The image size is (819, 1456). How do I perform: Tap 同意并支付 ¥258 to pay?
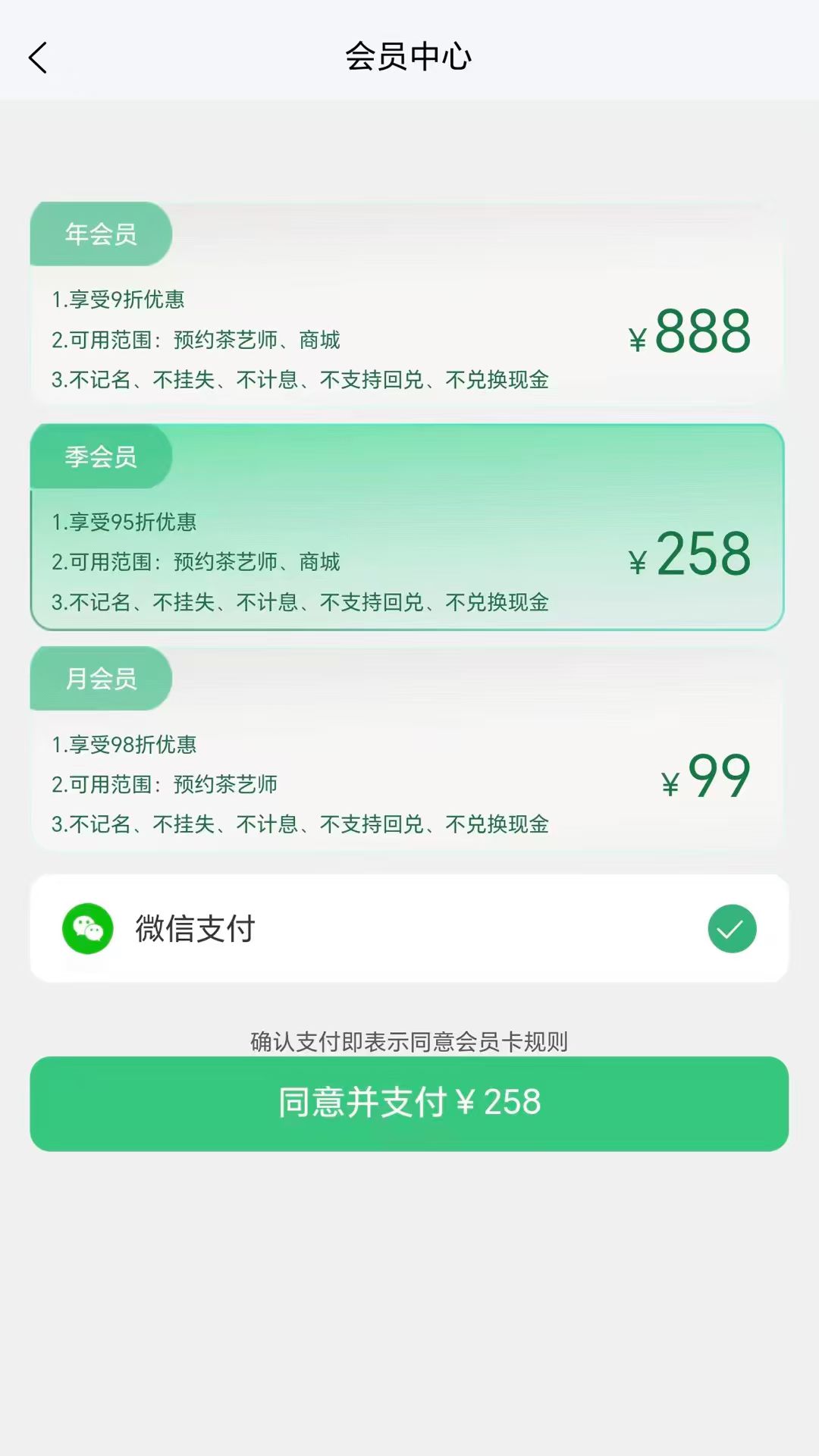click(x=409, y=1104)
